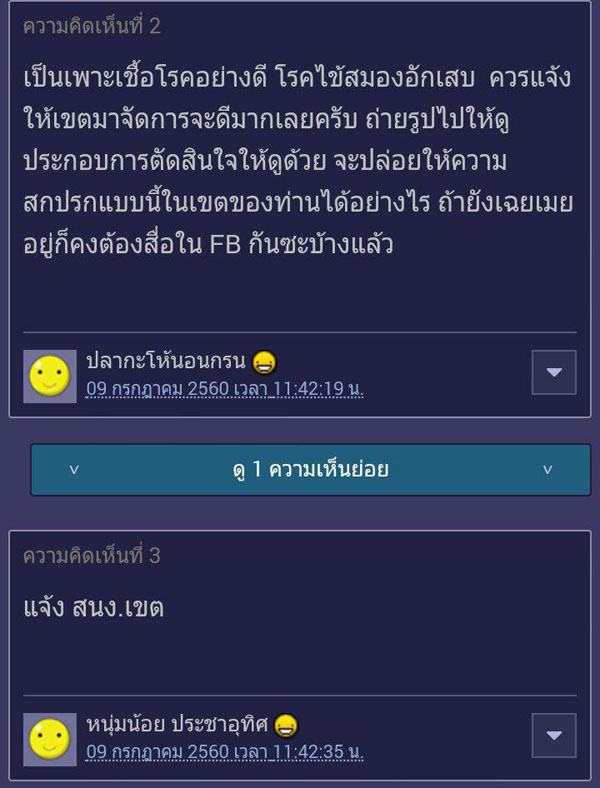Viewport: 600px width, 788px height.
Task: Tap timestamp 11:42:35 on comment 3
Action: click(224, 751)
